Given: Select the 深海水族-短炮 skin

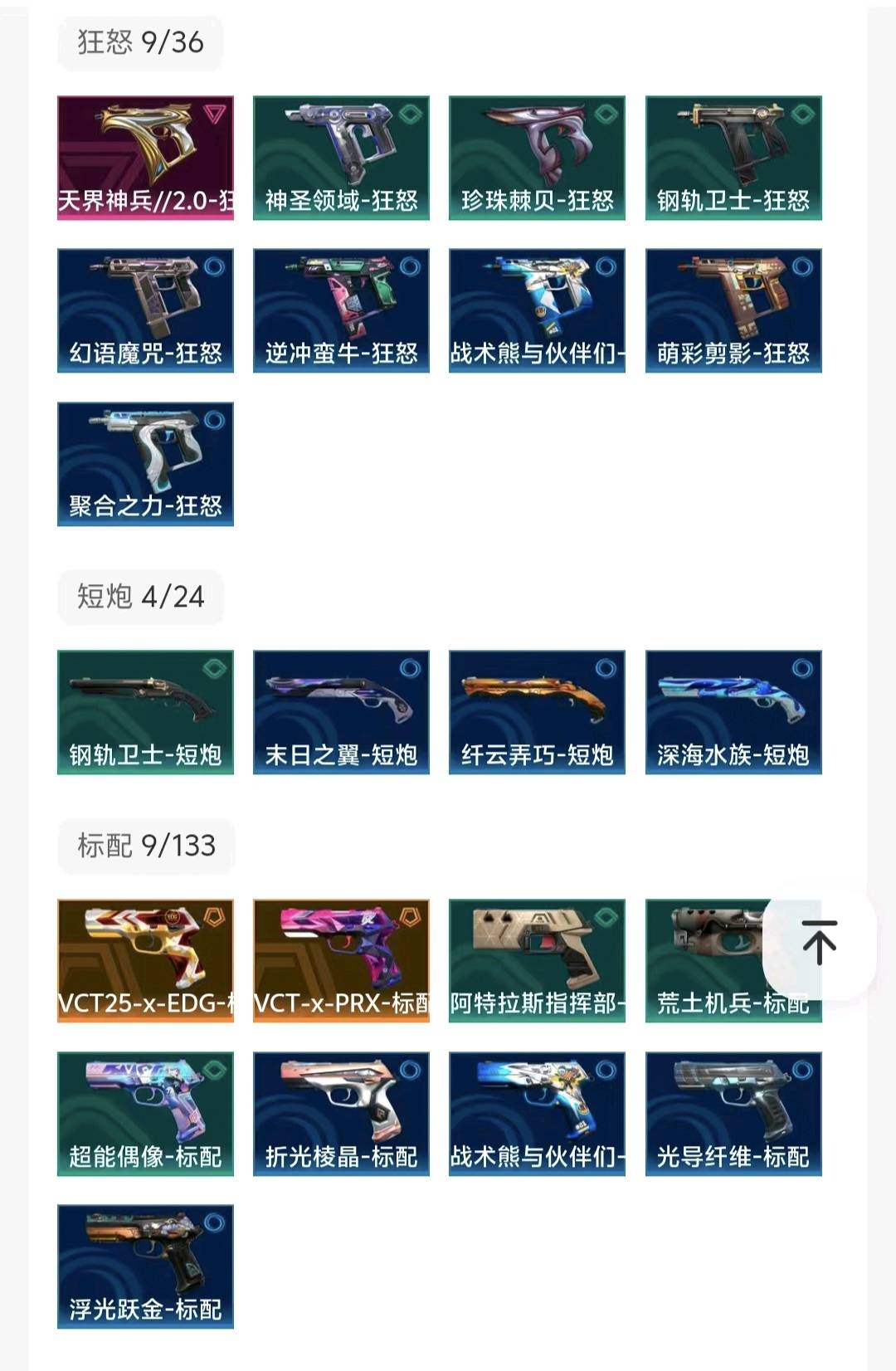Looking at the screenshot, I should click(733, 712).
